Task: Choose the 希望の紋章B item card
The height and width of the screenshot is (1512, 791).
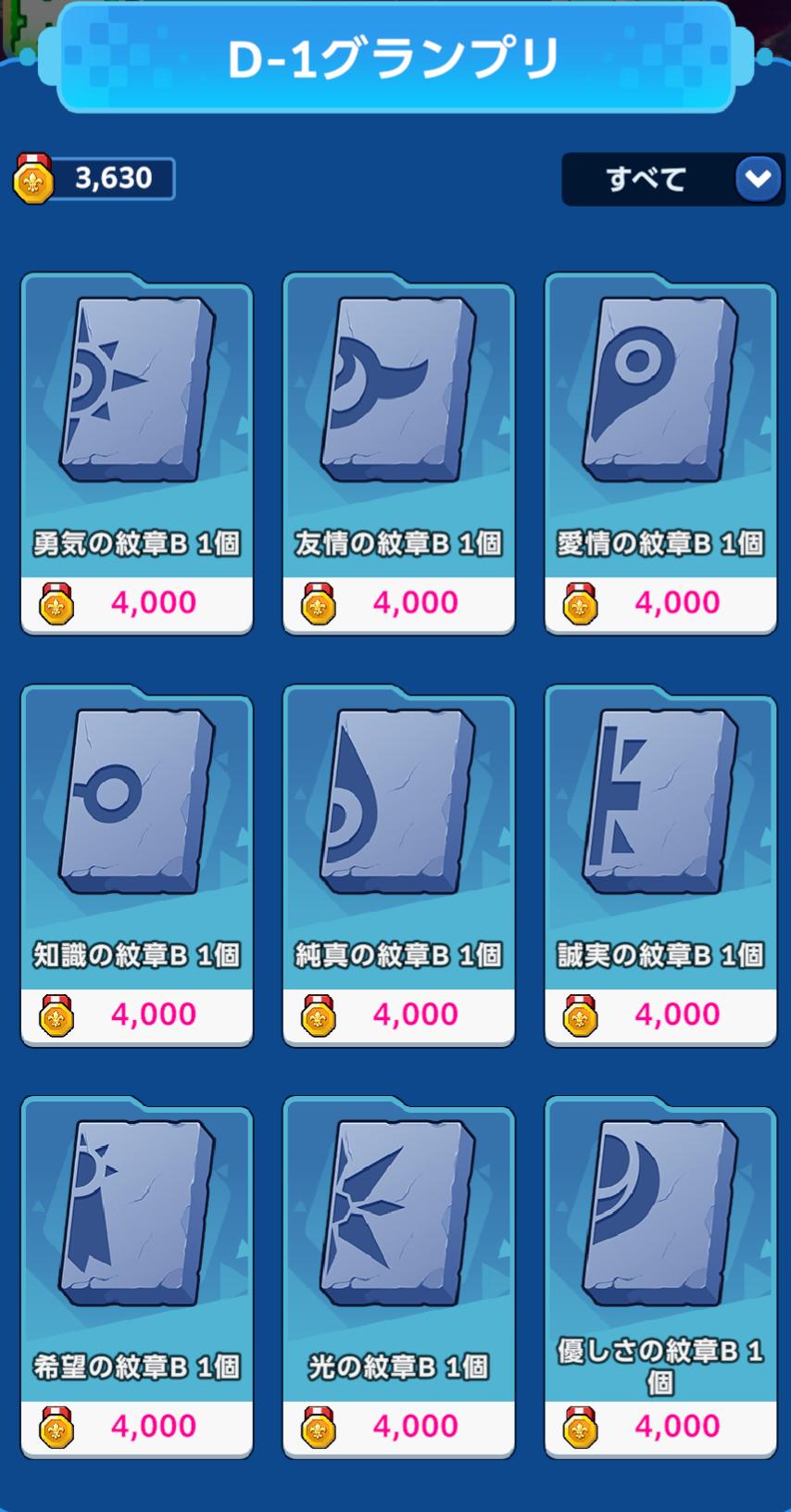Action: tap(137, 1278)
